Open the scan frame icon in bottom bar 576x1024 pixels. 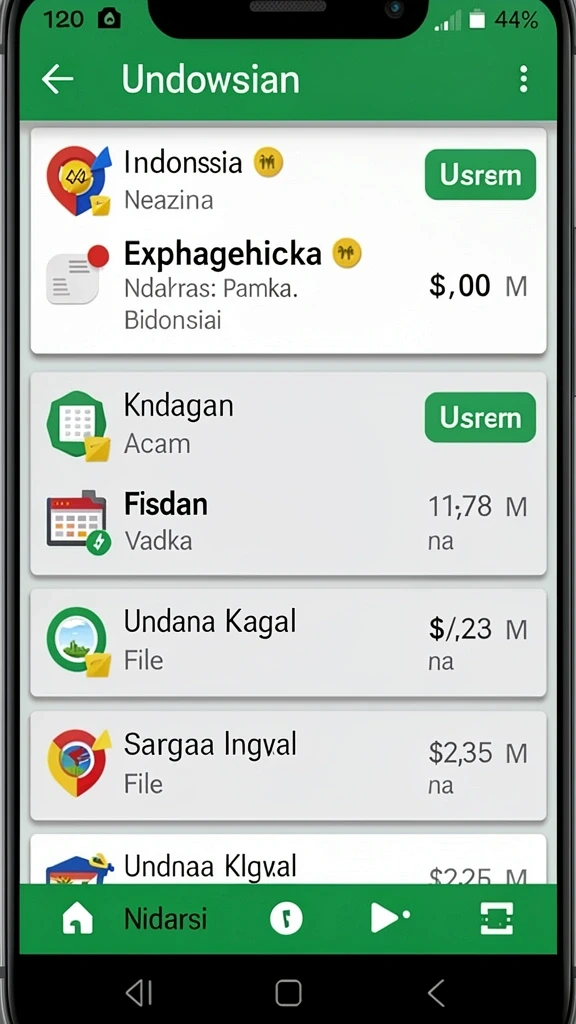(x=496, y=919)
